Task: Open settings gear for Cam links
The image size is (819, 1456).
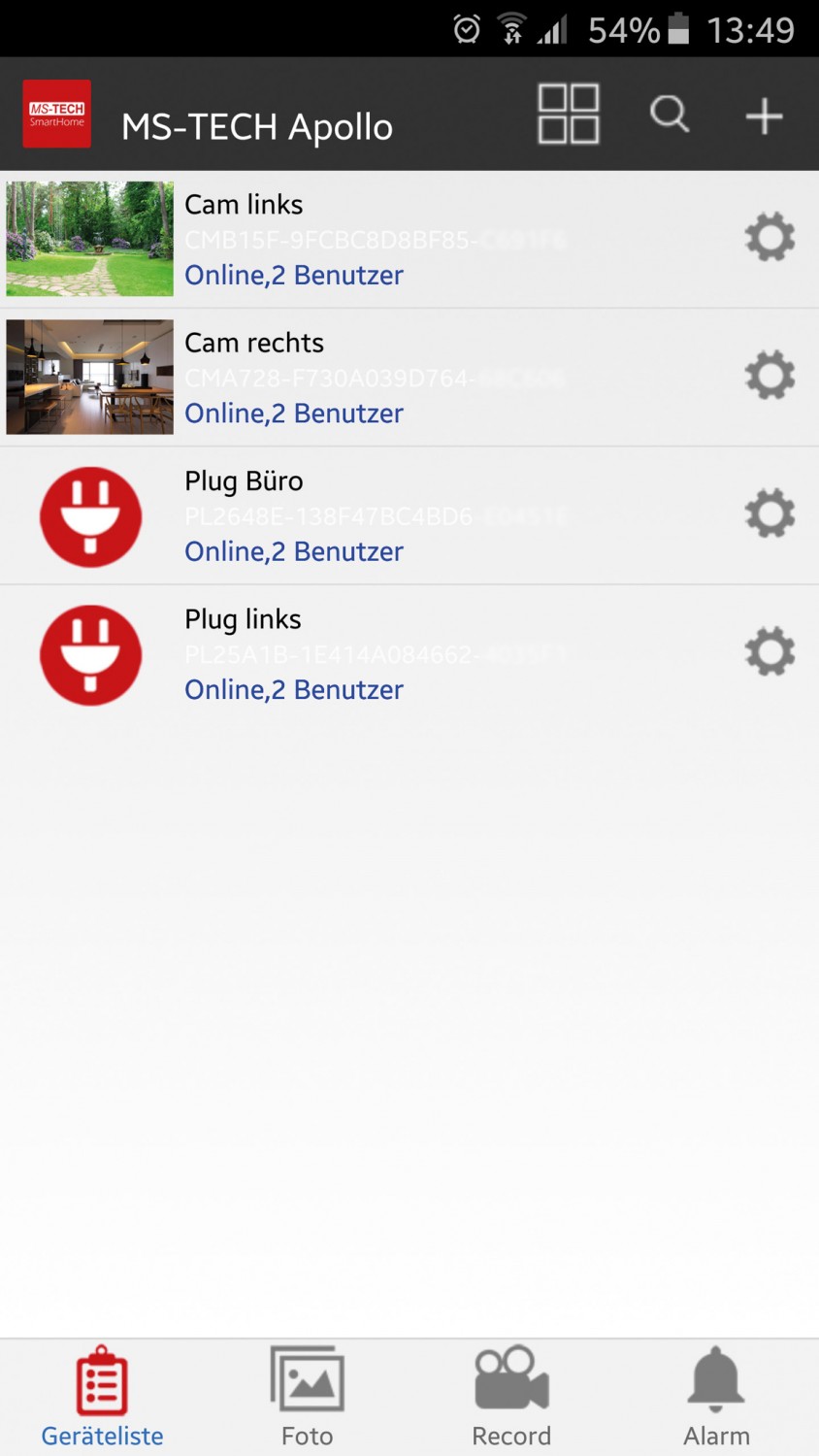Action: pos(770,238)
